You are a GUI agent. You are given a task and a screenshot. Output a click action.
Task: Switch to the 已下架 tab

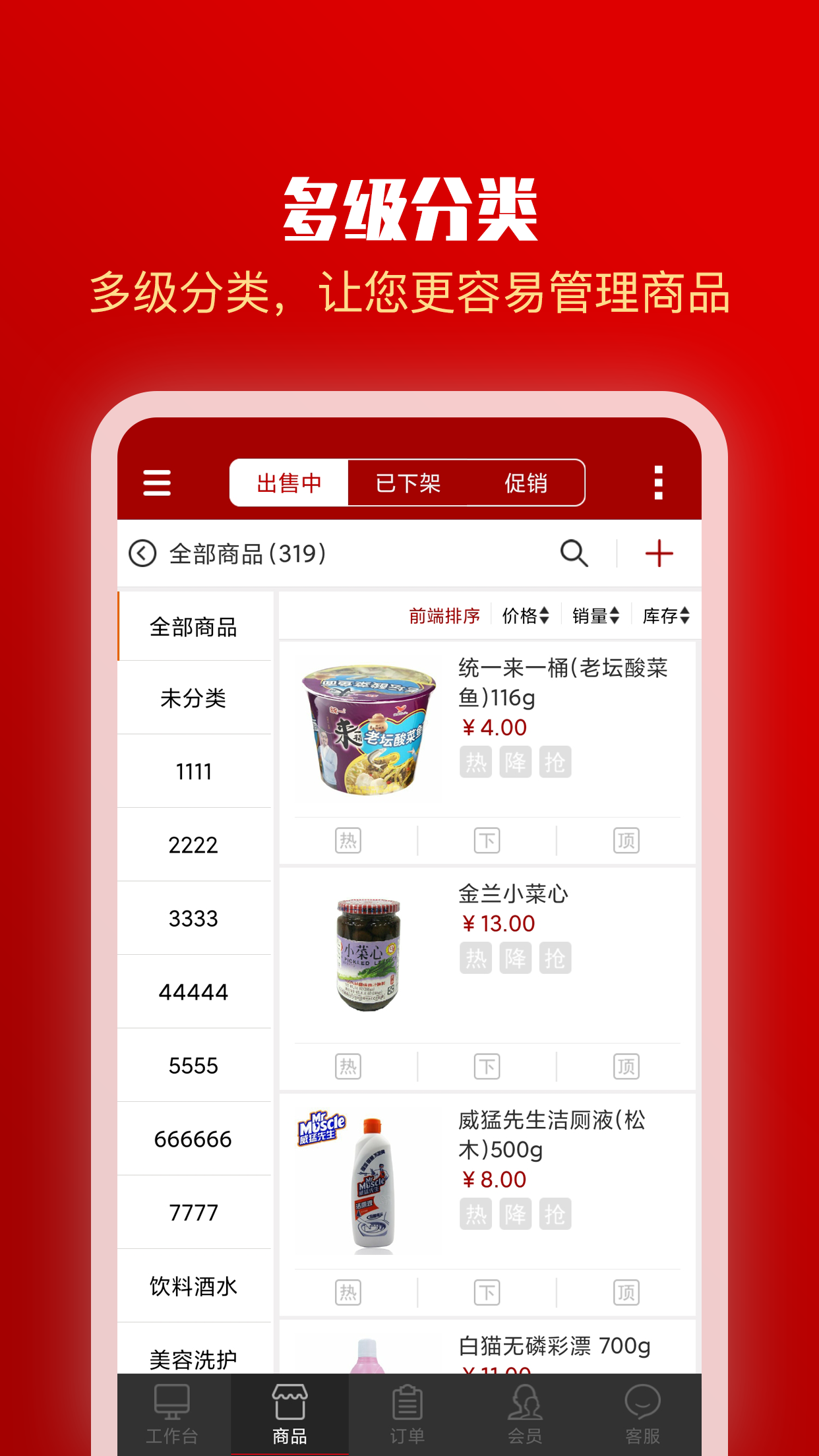[407, 483]
